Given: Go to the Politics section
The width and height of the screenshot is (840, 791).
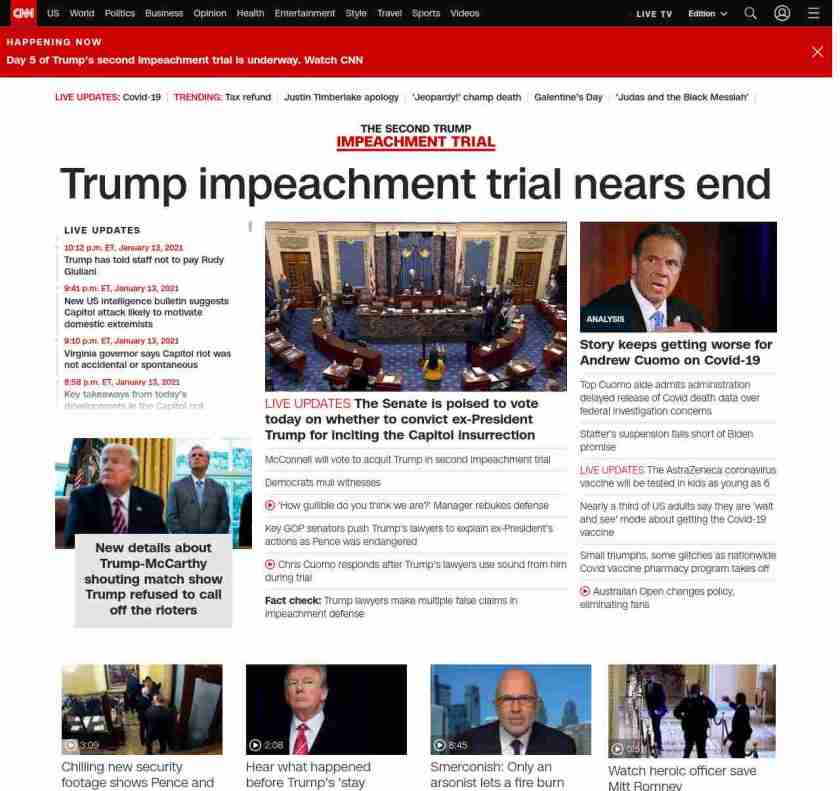Looking at the screenshot, I should click(x=120, y=13).
